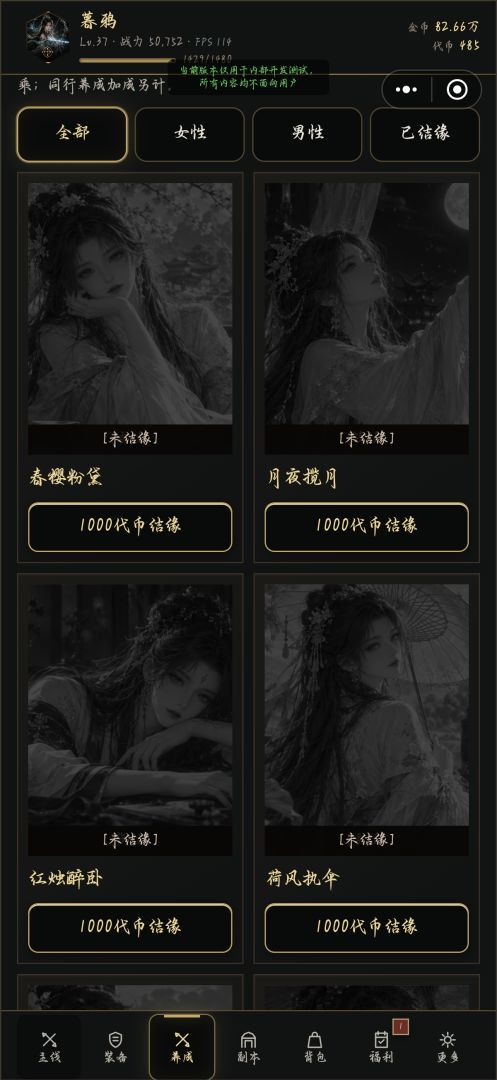Go to the 主线 tab
This screenshot has height=1080, width=497.
(49, 1047)
